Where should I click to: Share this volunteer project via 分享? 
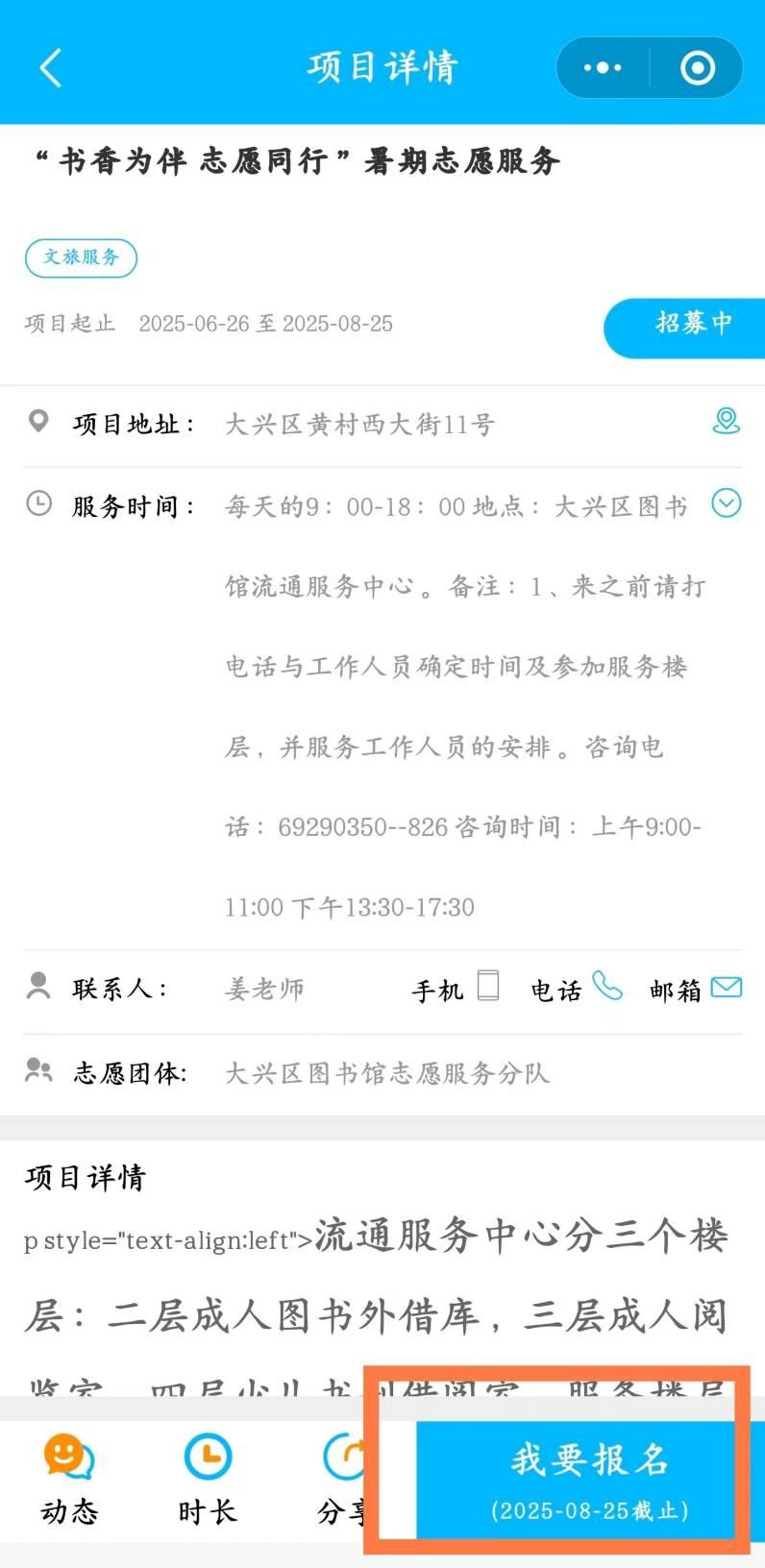pyautogui.click(x=343, y=1481)
